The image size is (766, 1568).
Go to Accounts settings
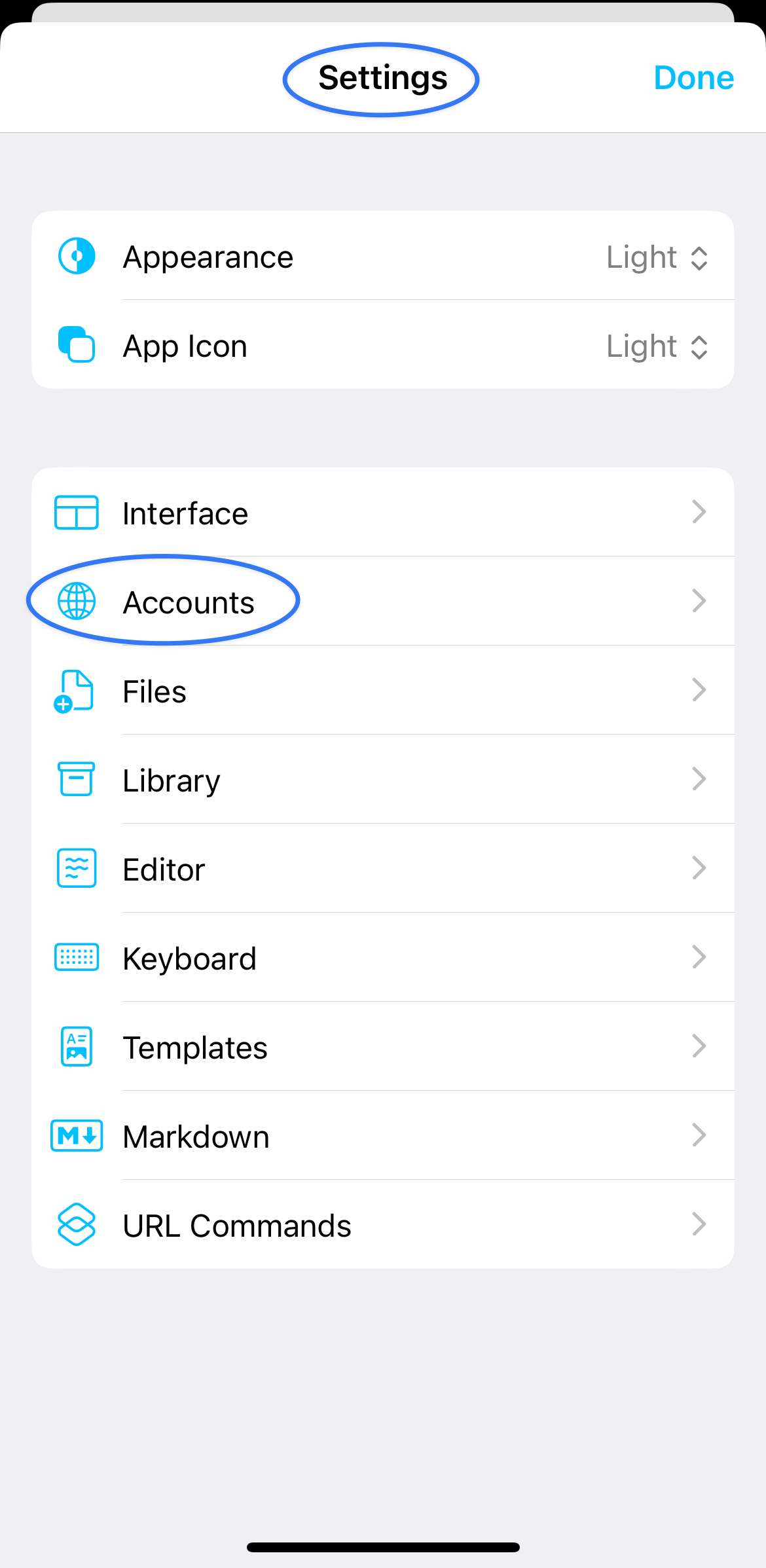(x=383, y=602)
